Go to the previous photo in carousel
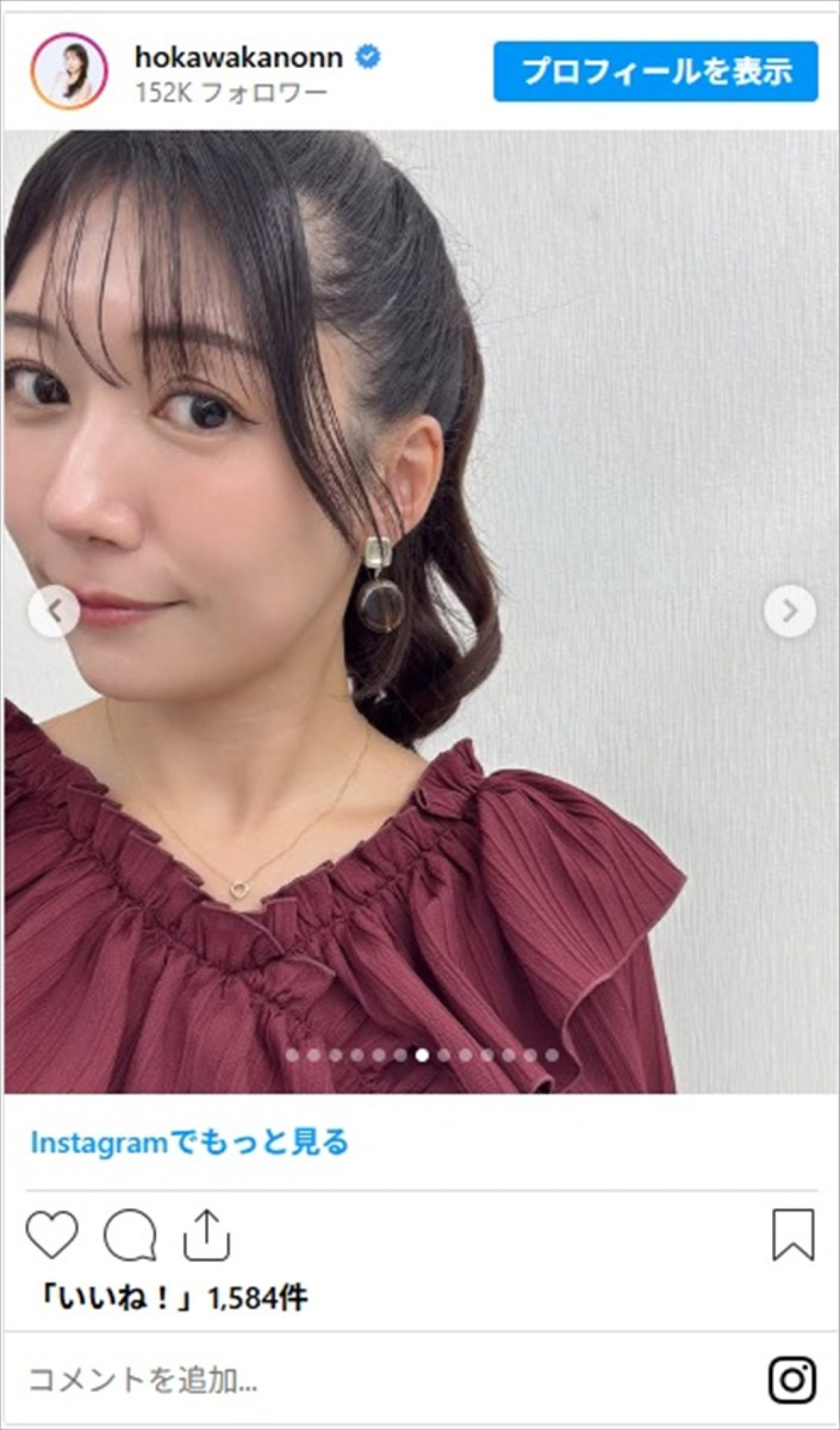 [54, 611]
